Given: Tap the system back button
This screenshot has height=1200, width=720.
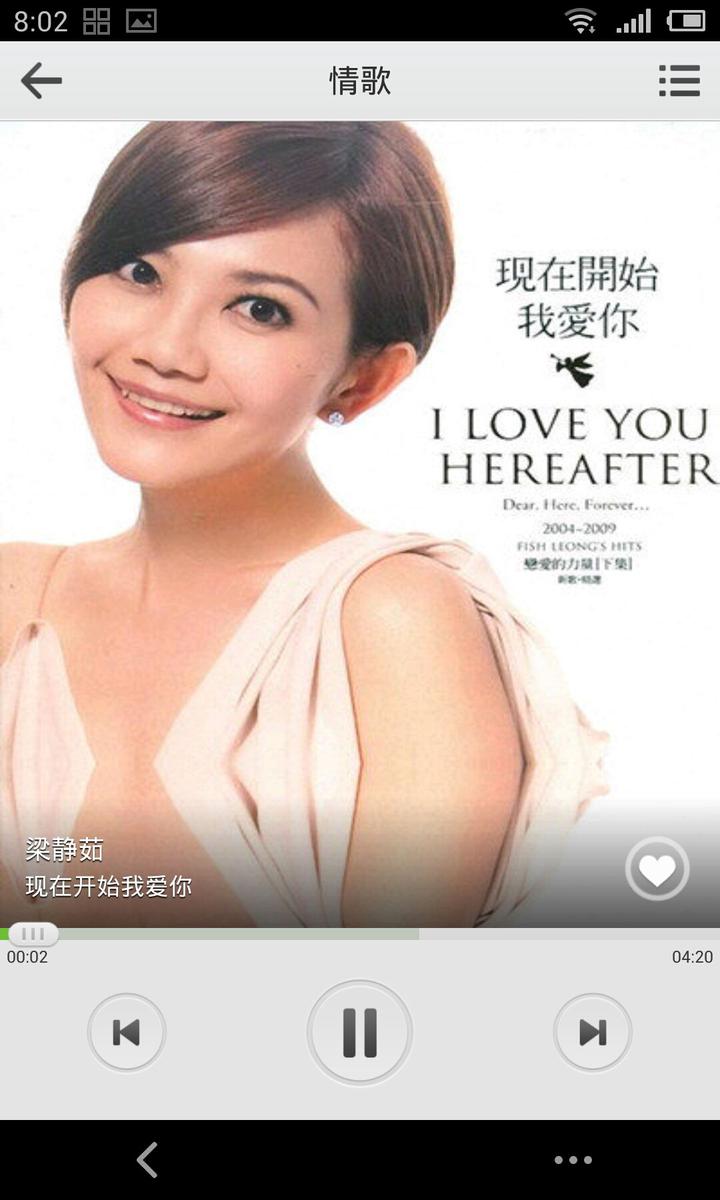Looking at the screenshot, I should pyautogui.click(x=147, y=1160).
